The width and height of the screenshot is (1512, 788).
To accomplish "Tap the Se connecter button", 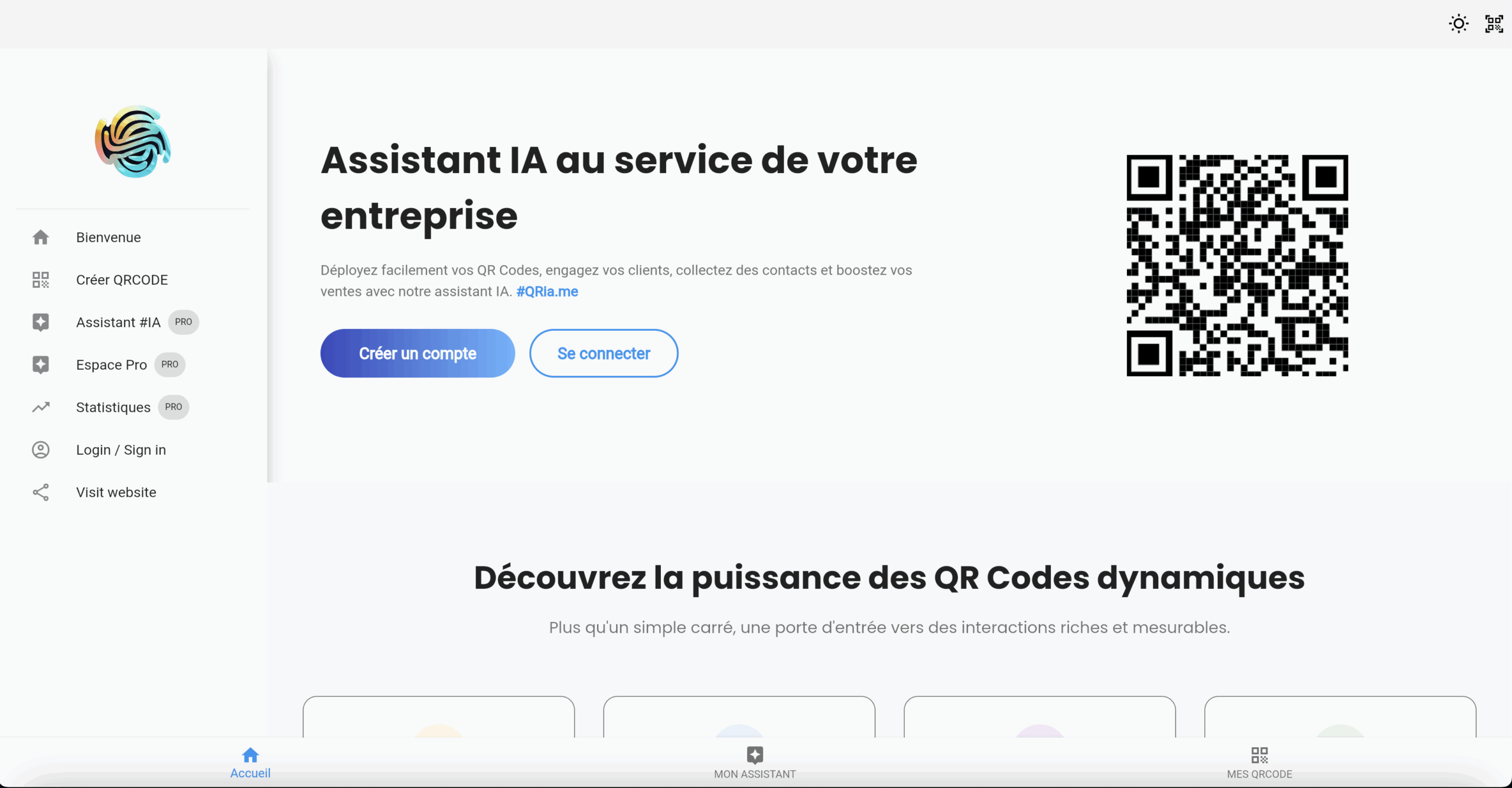I will 604,353.
